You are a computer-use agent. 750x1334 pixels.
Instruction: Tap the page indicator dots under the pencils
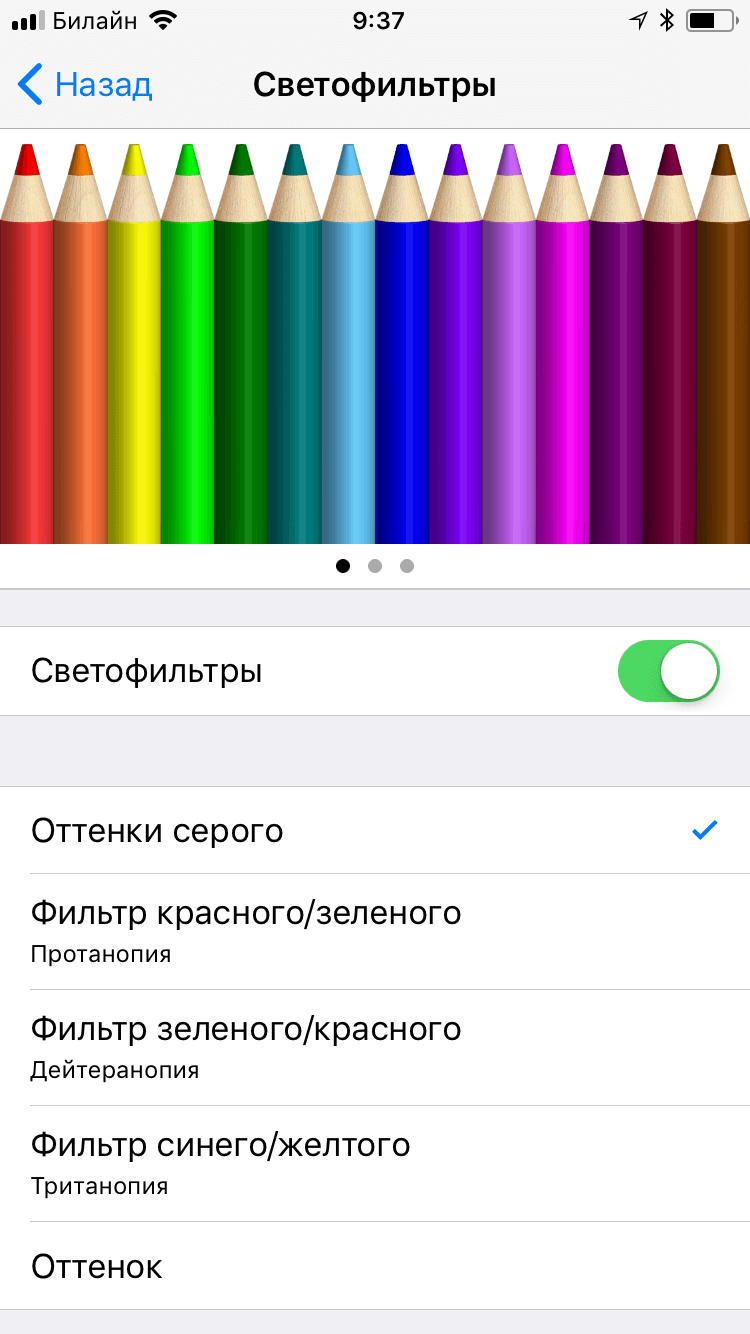[375, 566]
